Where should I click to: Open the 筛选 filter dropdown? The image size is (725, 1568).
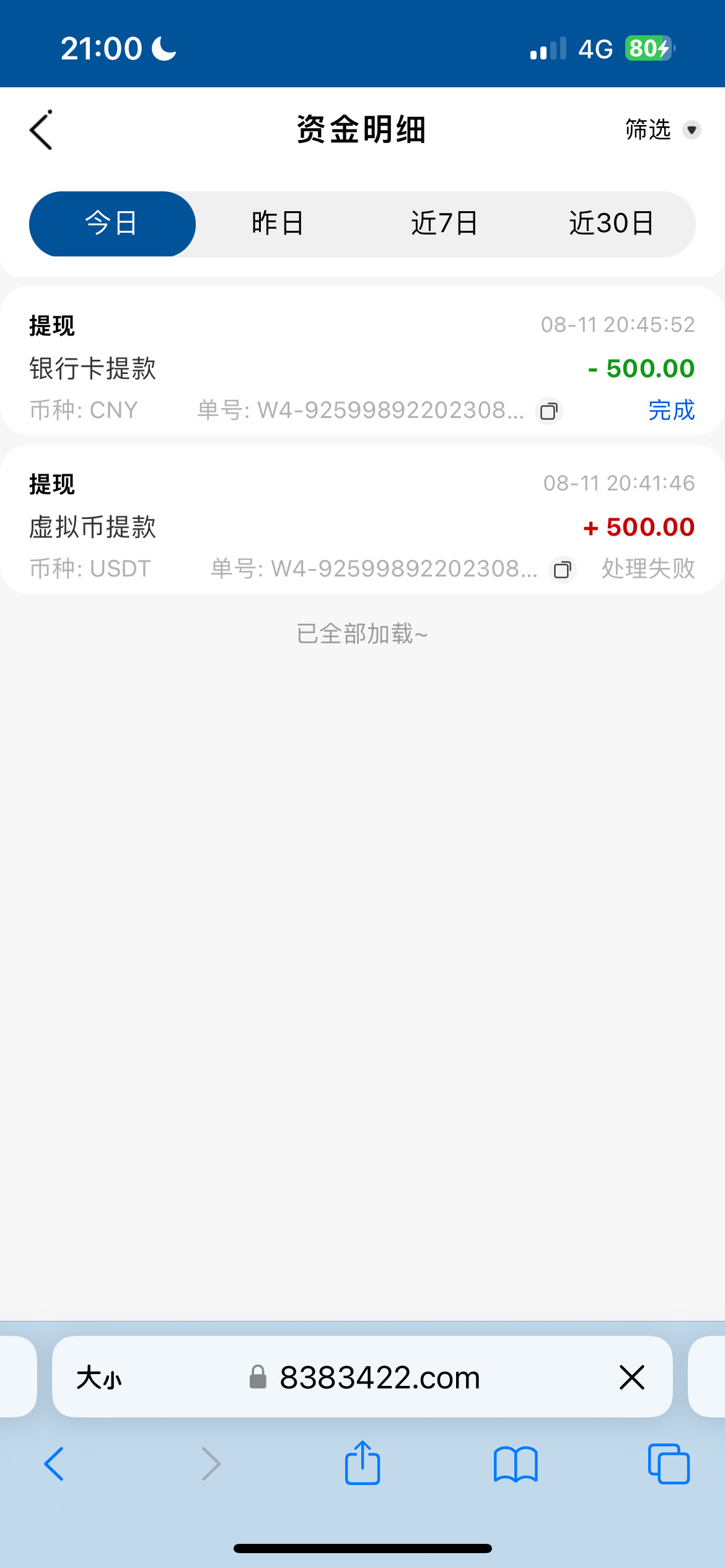[x=662, y=130]
